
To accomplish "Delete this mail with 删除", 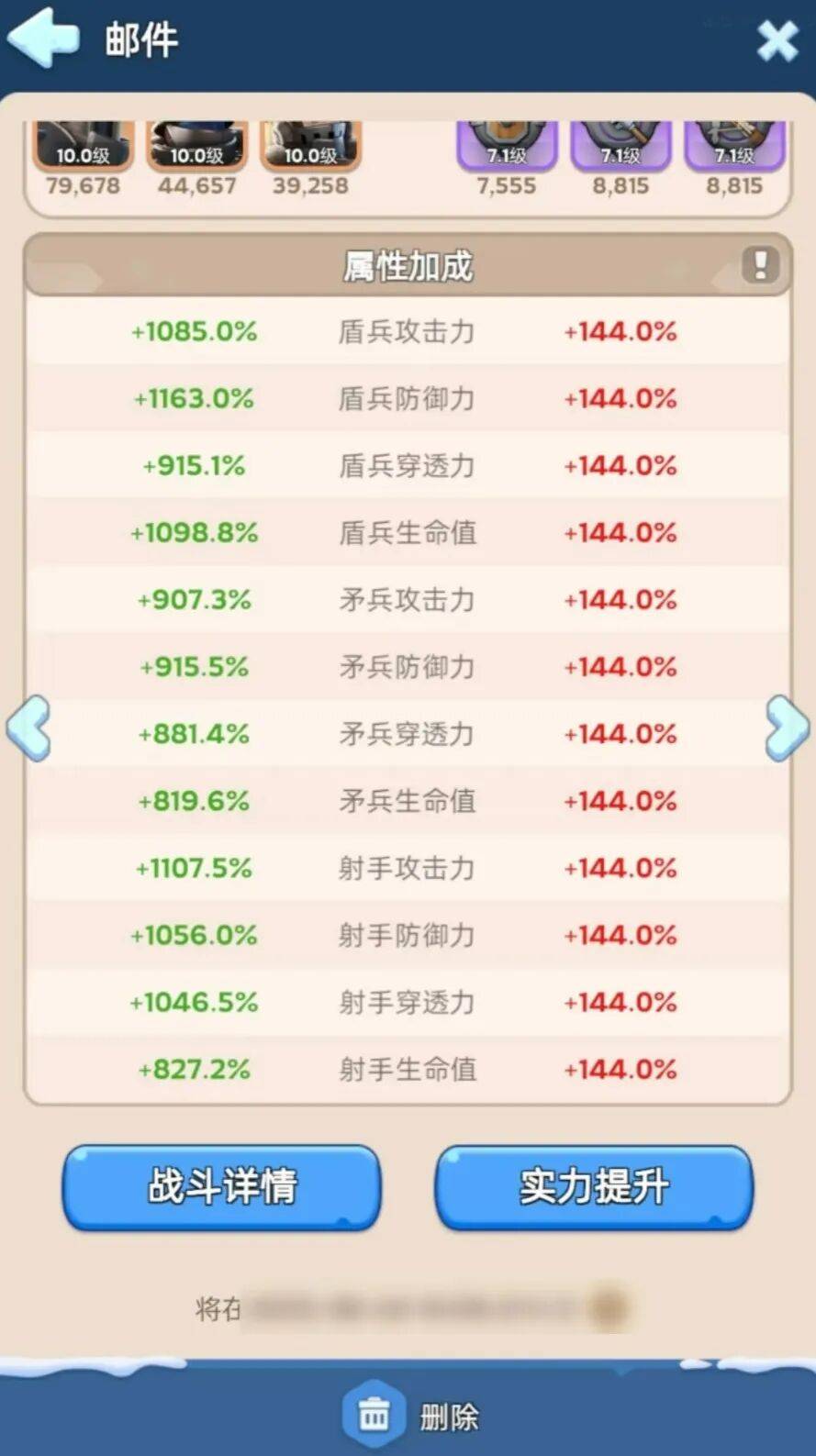I will coord(411,1416).
